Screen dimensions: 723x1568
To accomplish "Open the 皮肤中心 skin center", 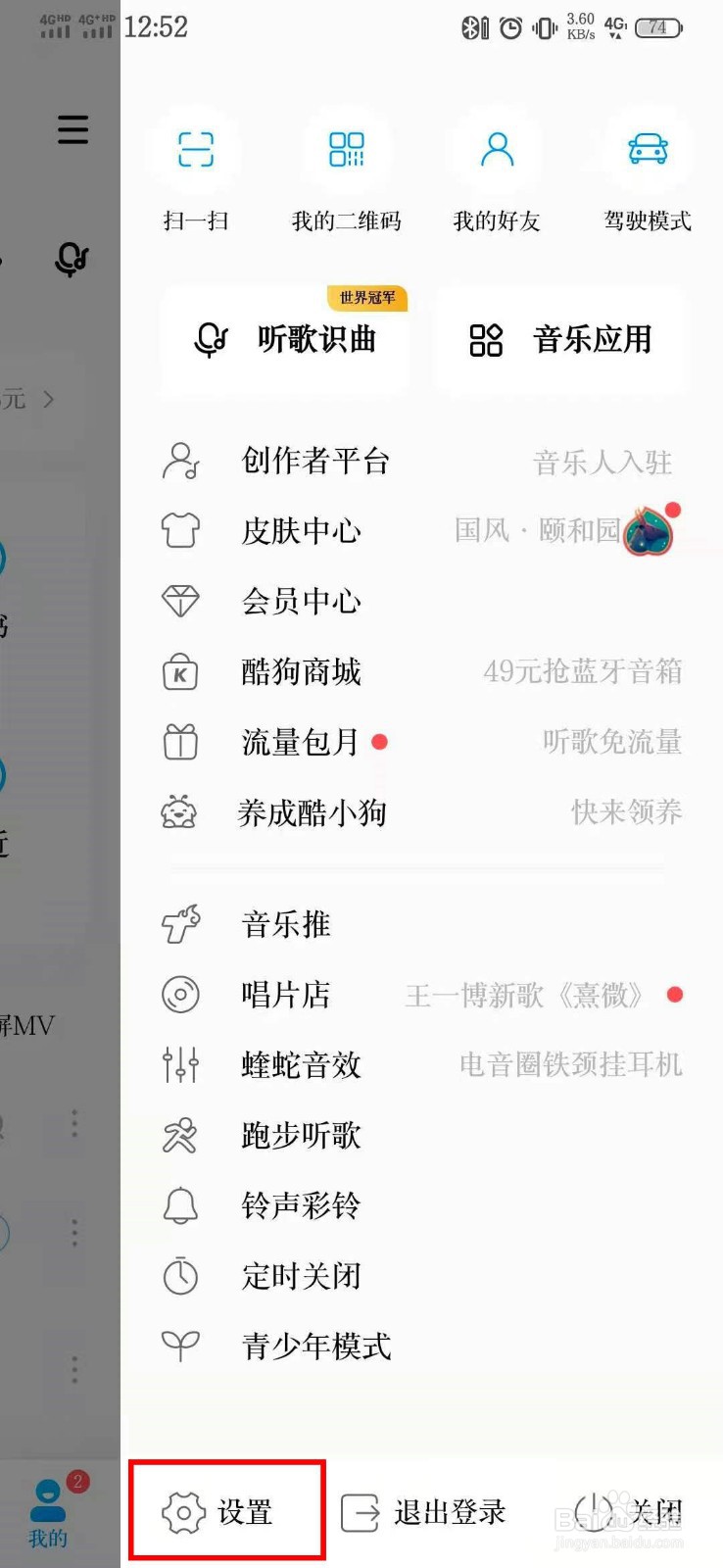I will point(300,531).
